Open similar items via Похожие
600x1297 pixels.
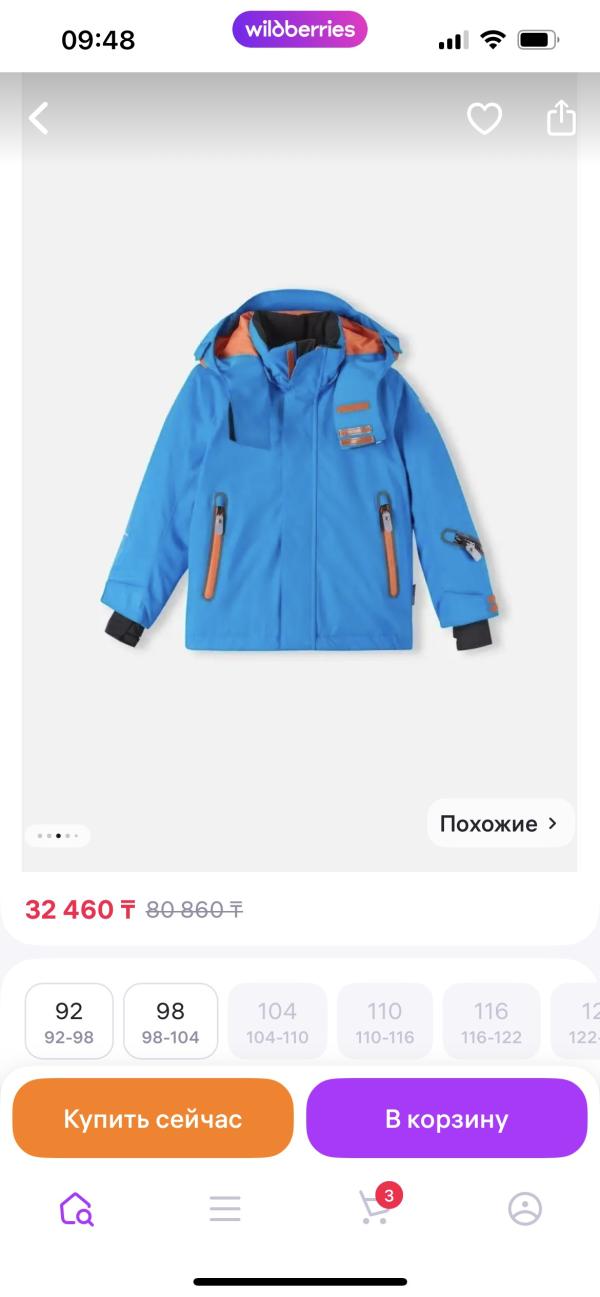tap(500, 823)
